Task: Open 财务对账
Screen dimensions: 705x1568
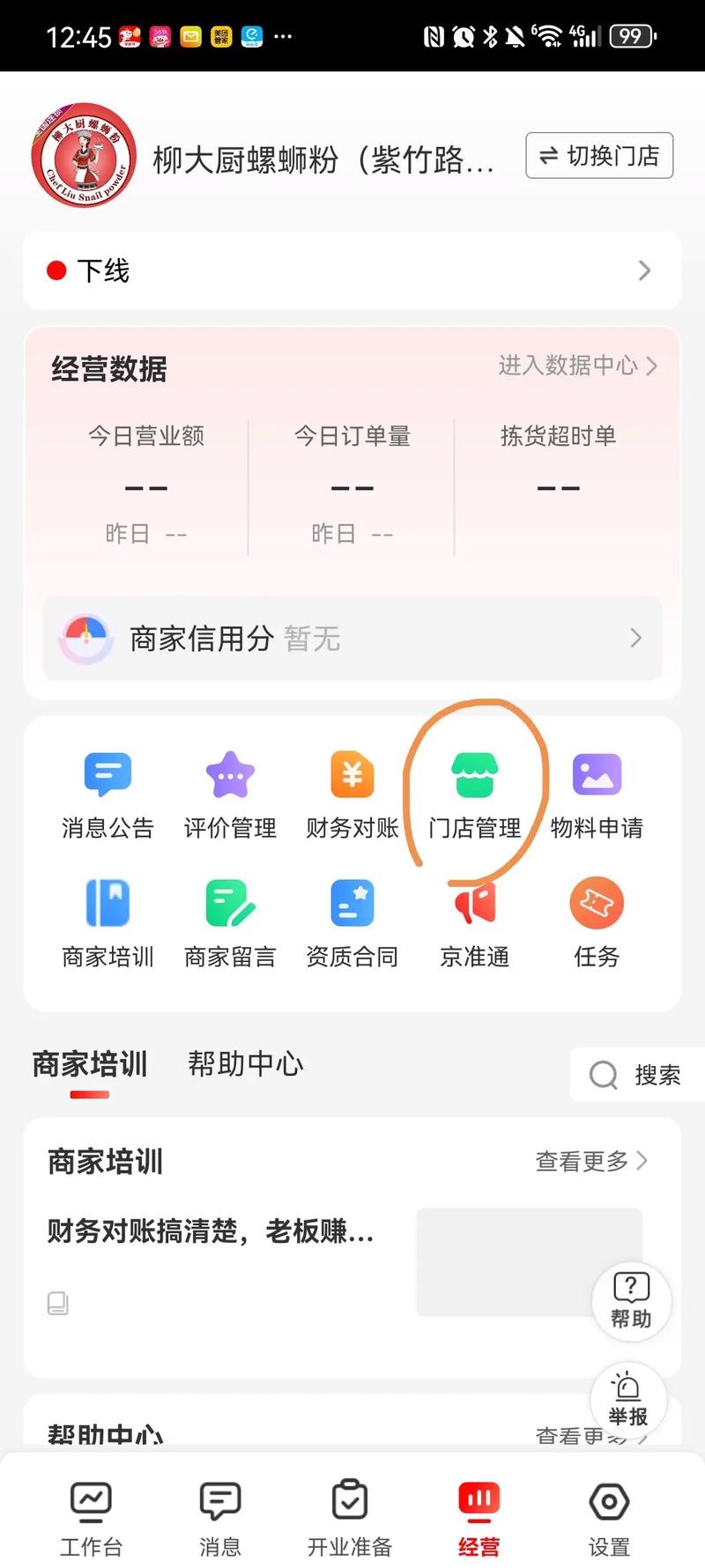Action: 352,794
